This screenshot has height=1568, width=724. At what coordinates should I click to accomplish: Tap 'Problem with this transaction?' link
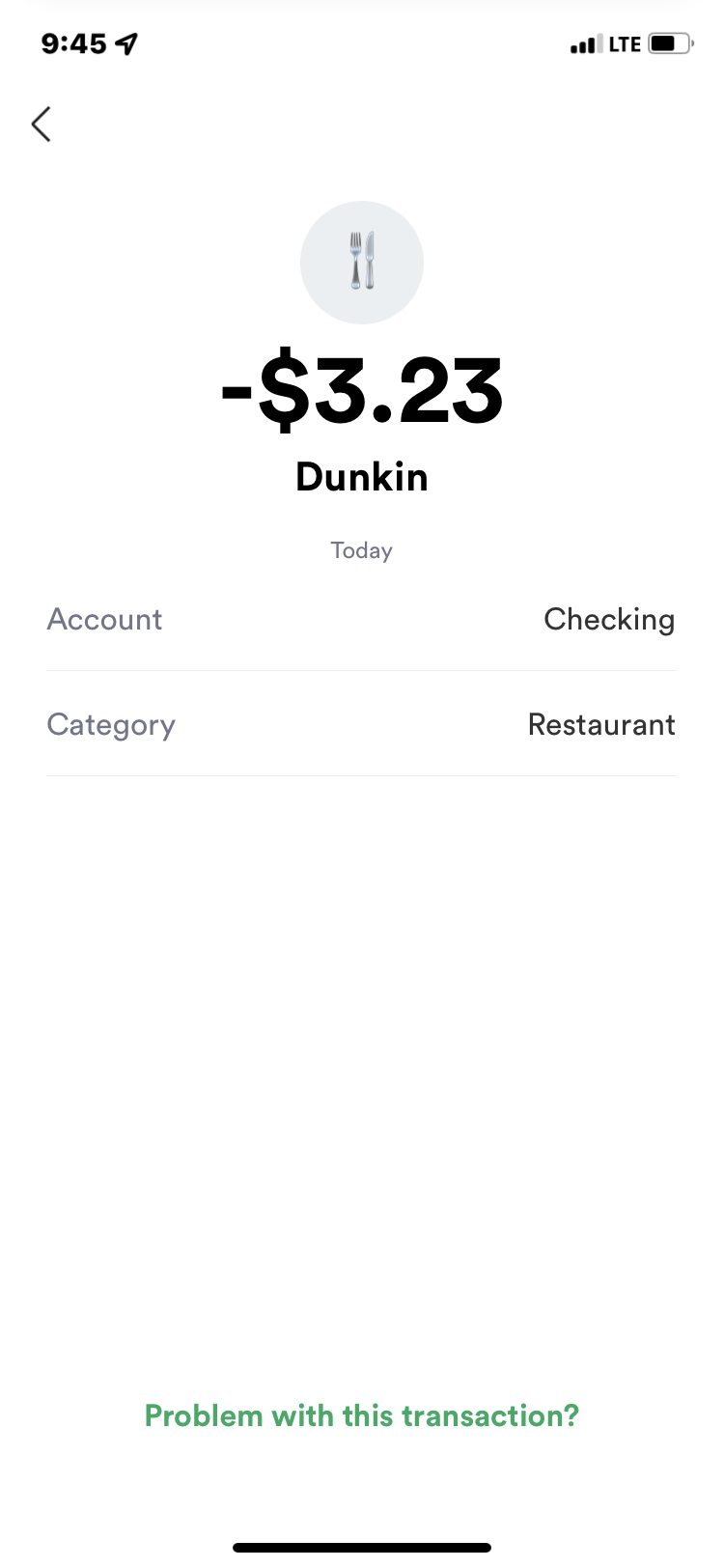(x=362, y=1415)
